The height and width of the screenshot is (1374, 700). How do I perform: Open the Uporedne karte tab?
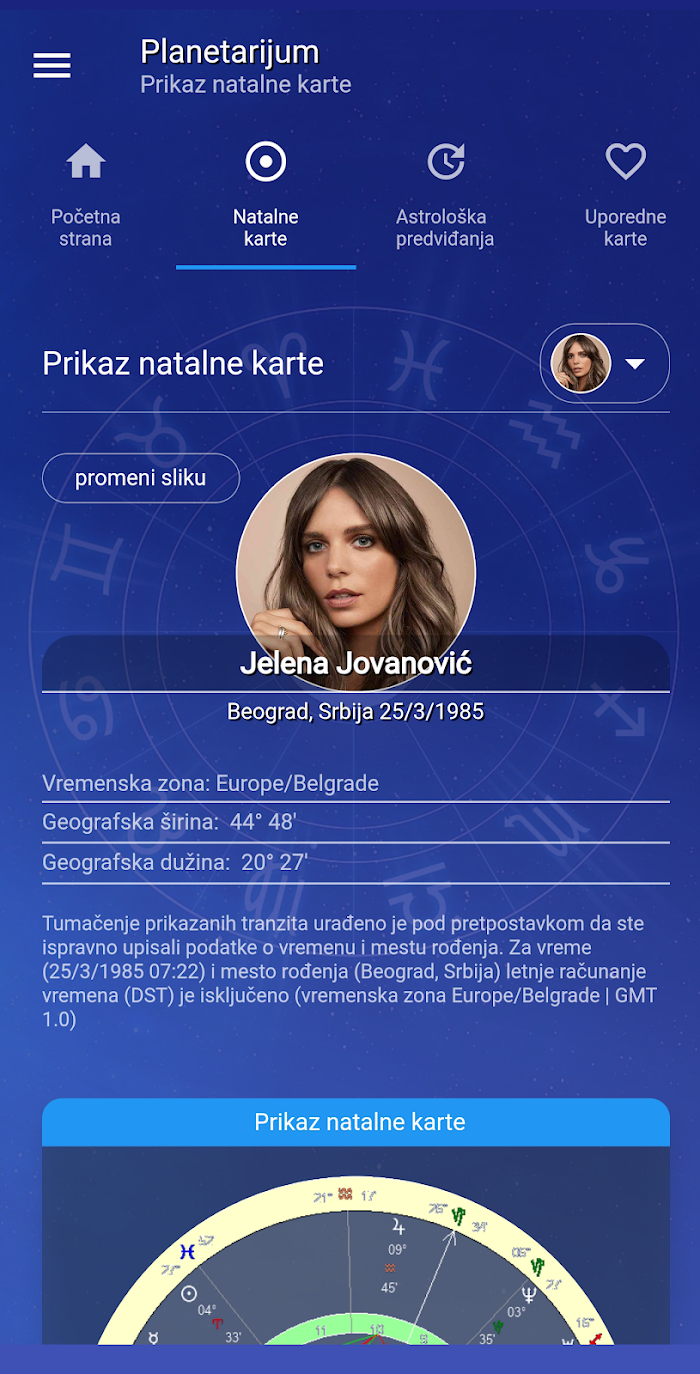coord(625,195)
